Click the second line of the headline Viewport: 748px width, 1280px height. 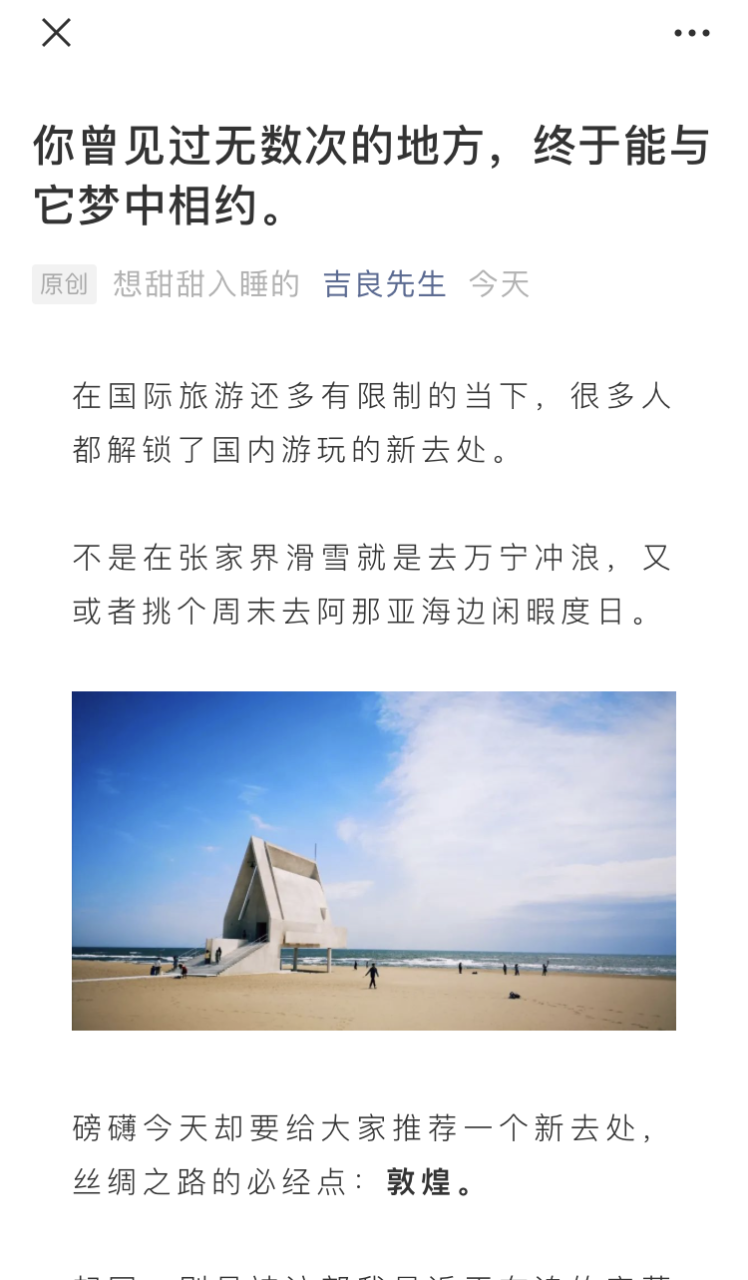180,205
